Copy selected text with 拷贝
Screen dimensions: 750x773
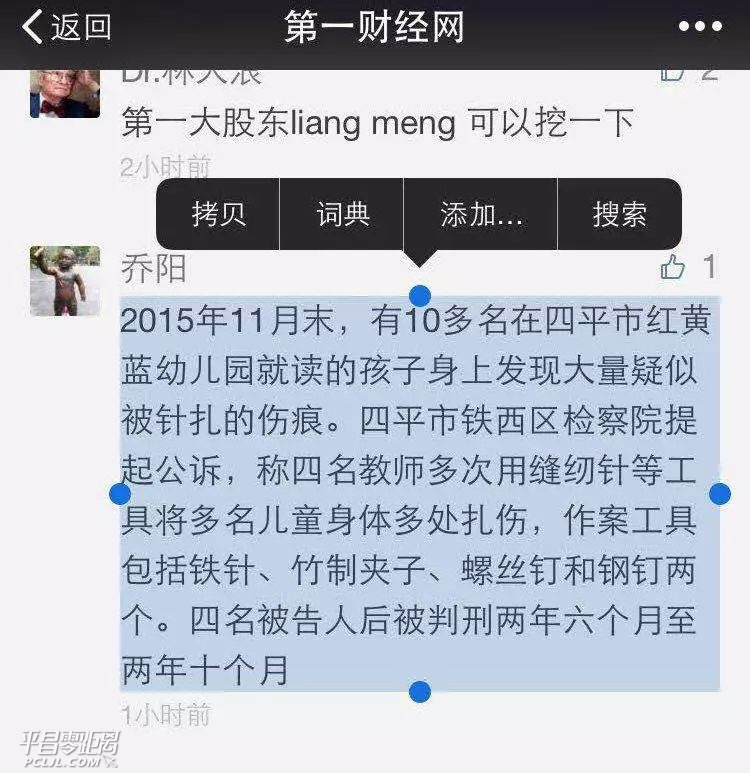click(x=218, y=214)
